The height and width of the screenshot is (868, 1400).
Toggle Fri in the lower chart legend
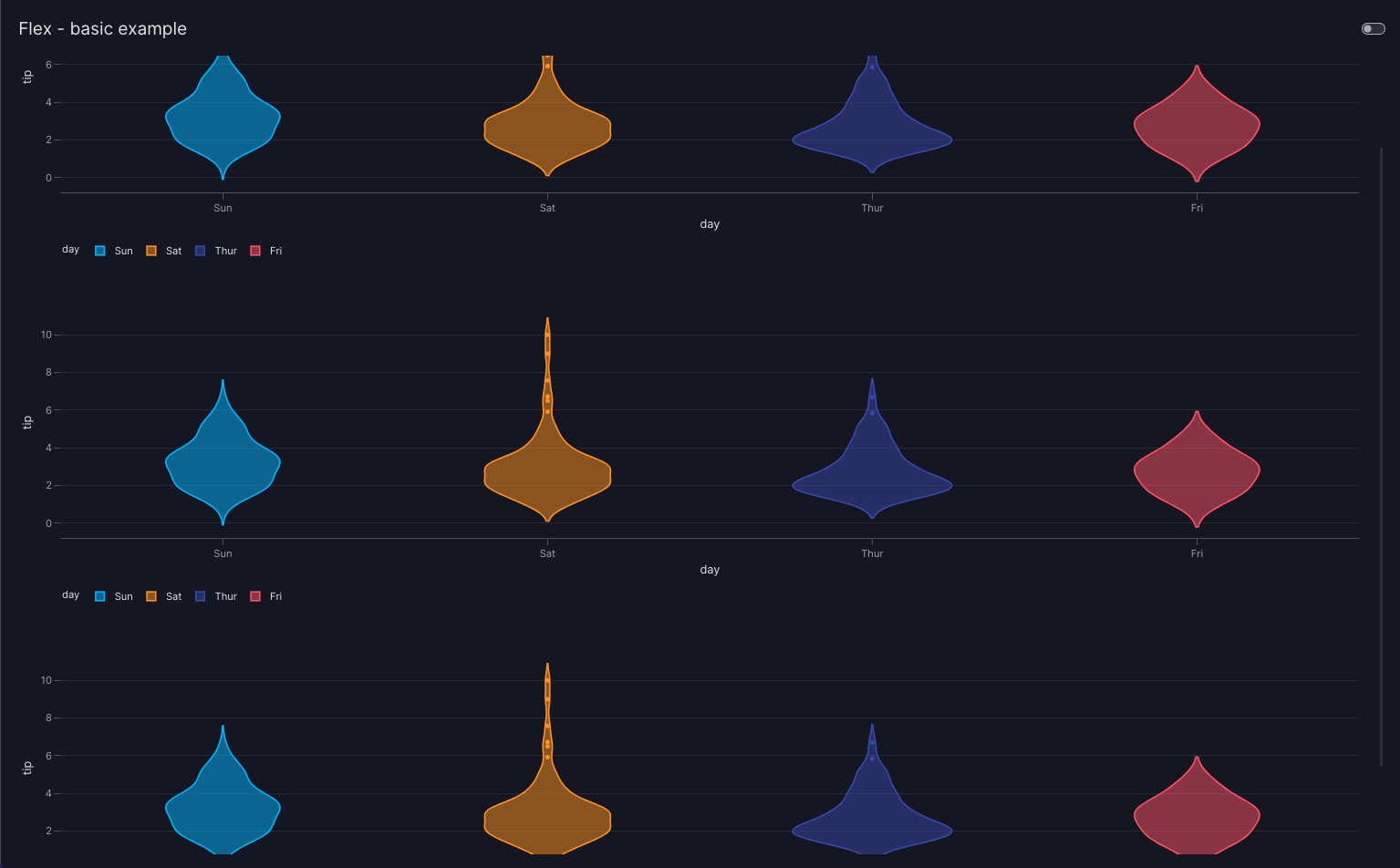point(267,596)
